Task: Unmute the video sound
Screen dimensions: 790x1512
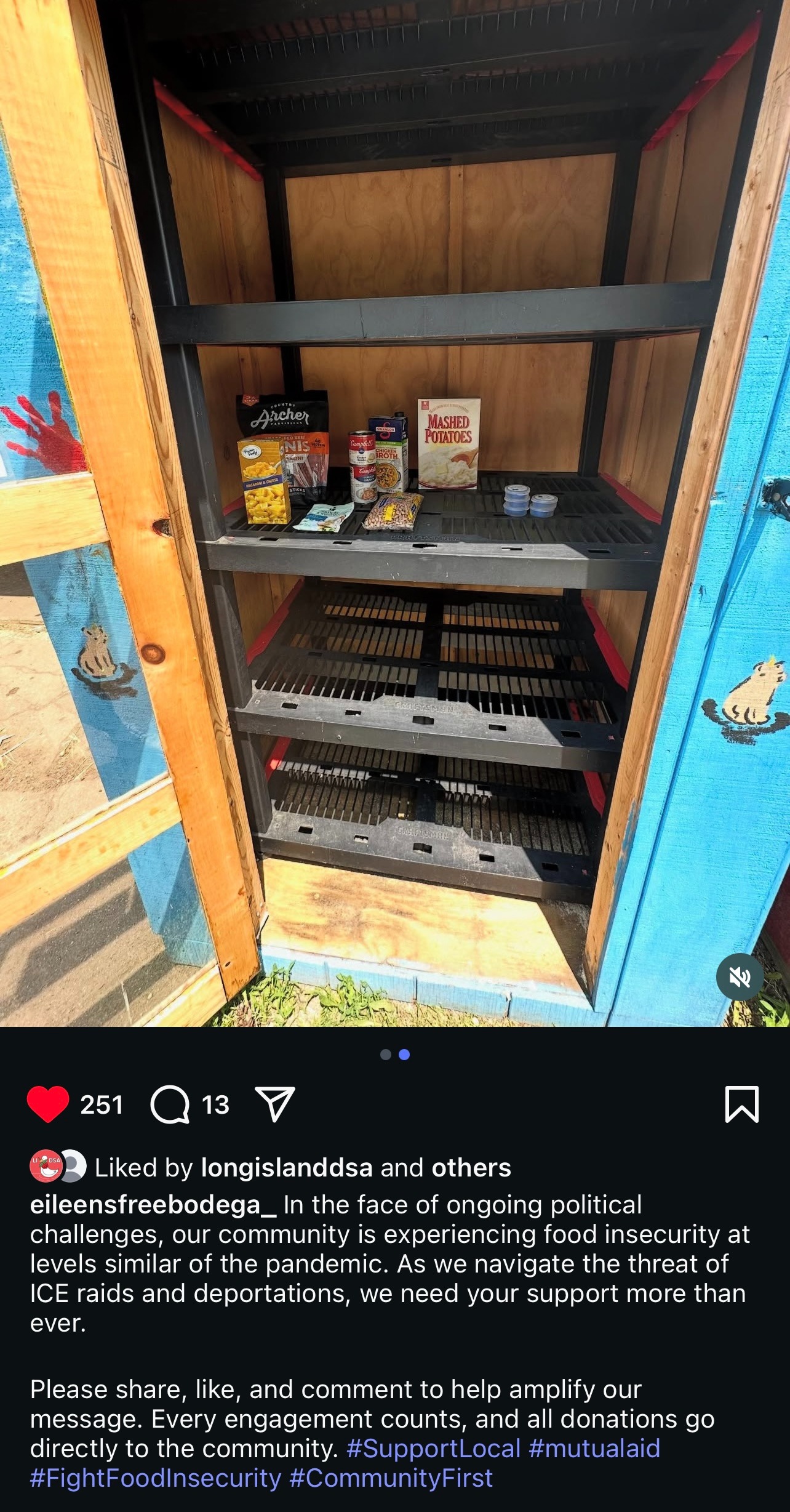Action: tap(740, 977)
